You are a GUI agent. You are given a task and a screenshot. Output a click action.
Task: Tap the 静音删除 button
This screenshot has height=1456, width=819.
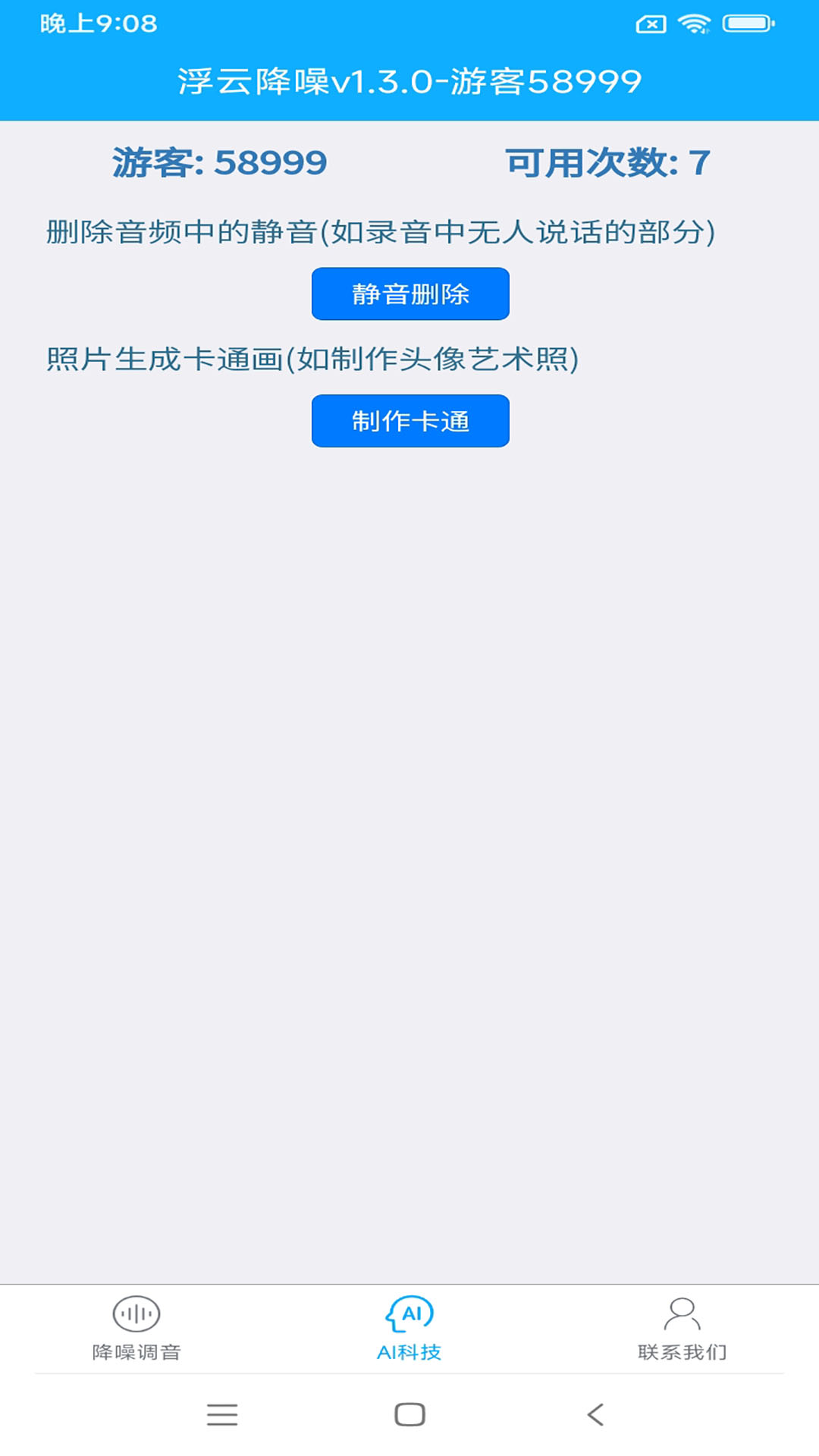coord(410,294)
